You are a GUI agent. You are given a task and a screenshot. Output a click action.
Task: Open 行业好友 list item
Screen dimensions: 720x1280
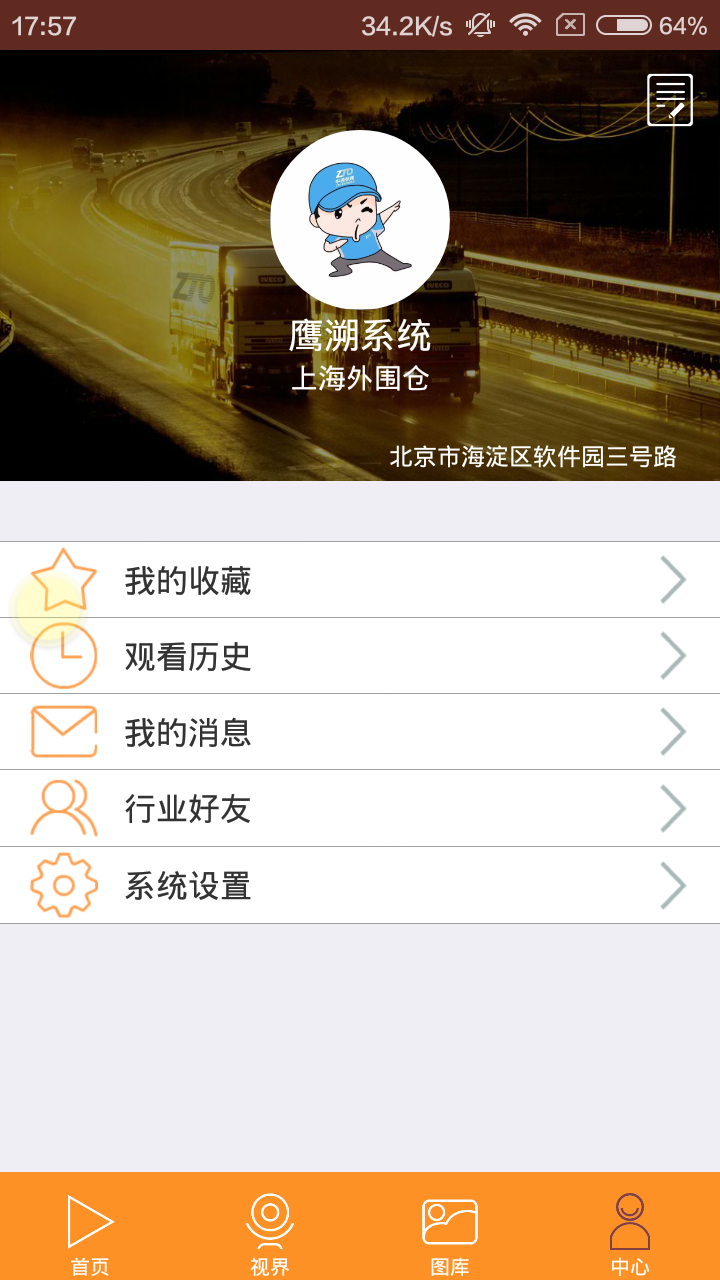(360, 808)
